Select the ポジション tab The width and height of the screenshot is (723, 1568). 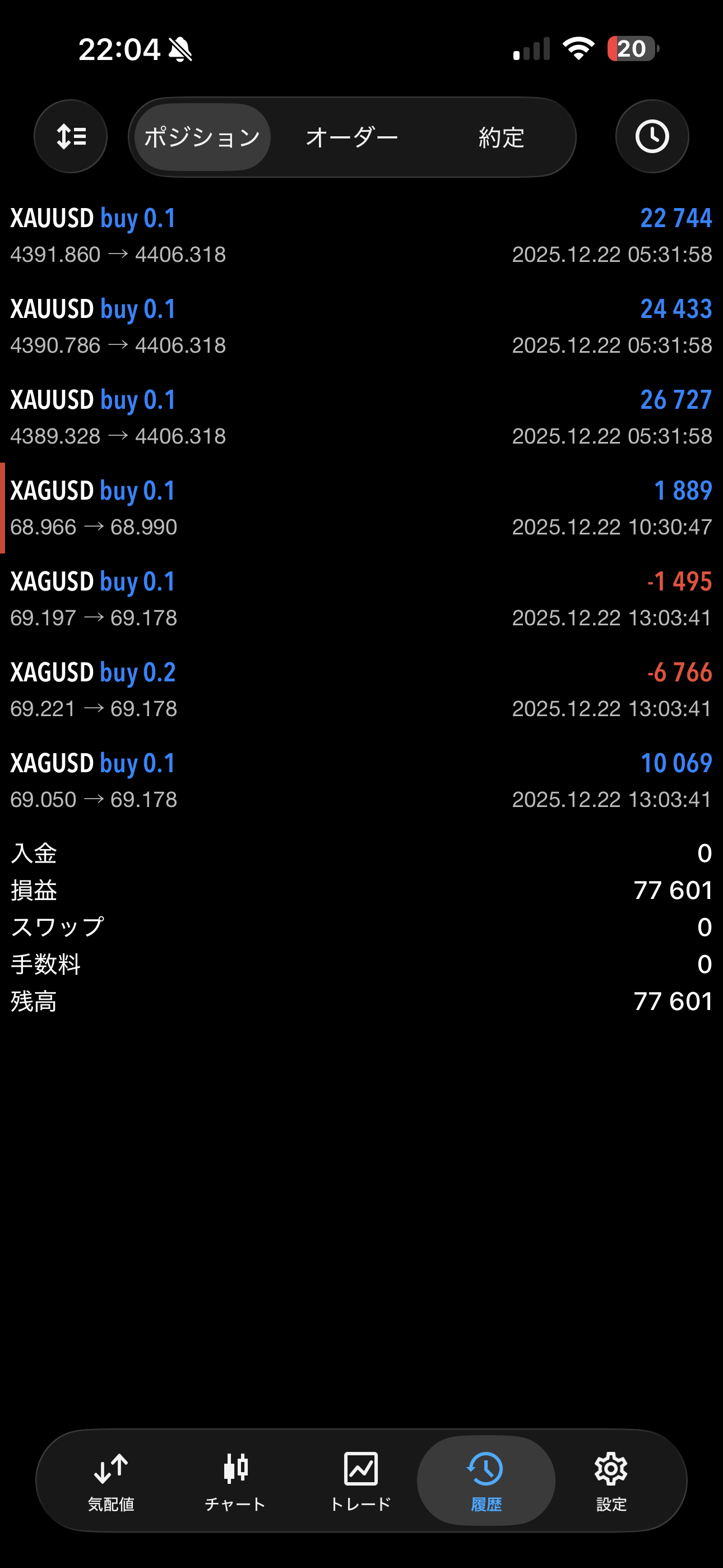point(202,137)
